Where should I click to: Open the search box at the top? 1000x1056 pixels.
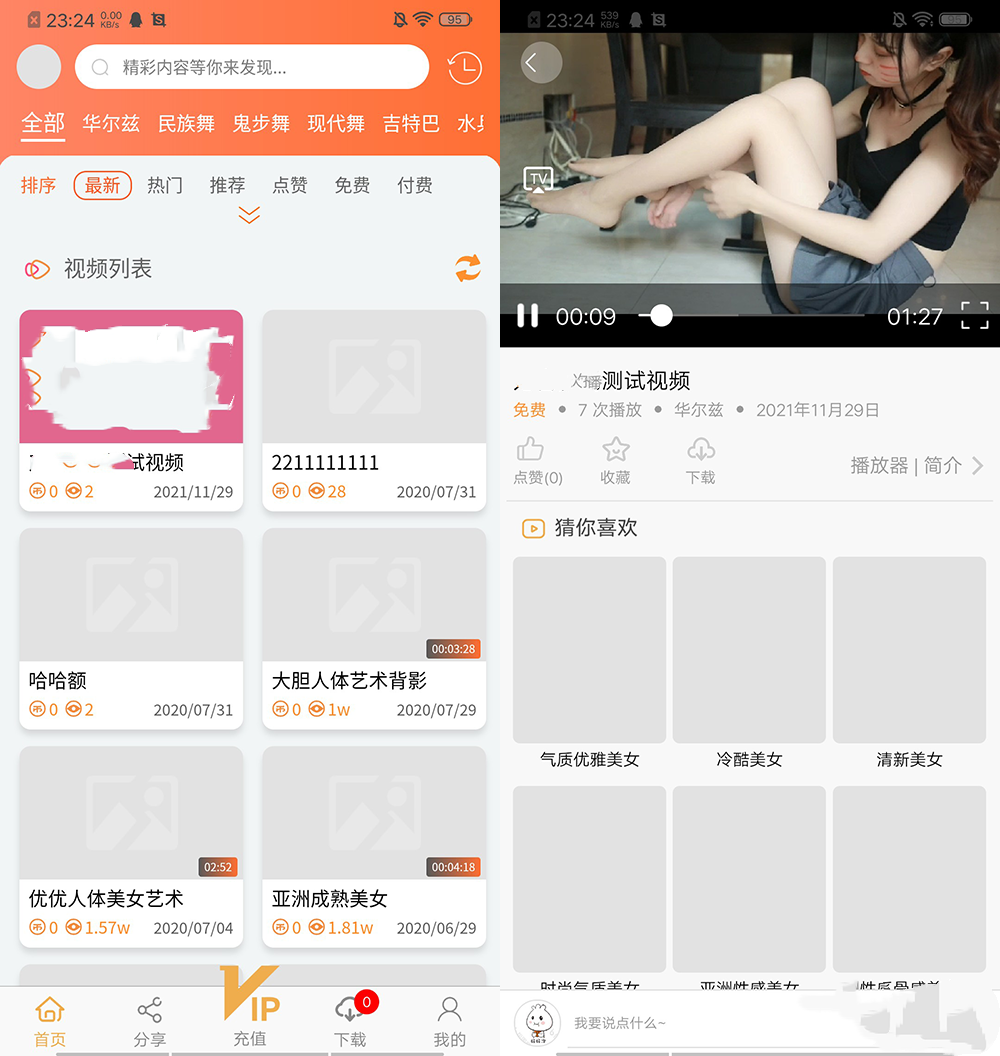pos(251,68)
